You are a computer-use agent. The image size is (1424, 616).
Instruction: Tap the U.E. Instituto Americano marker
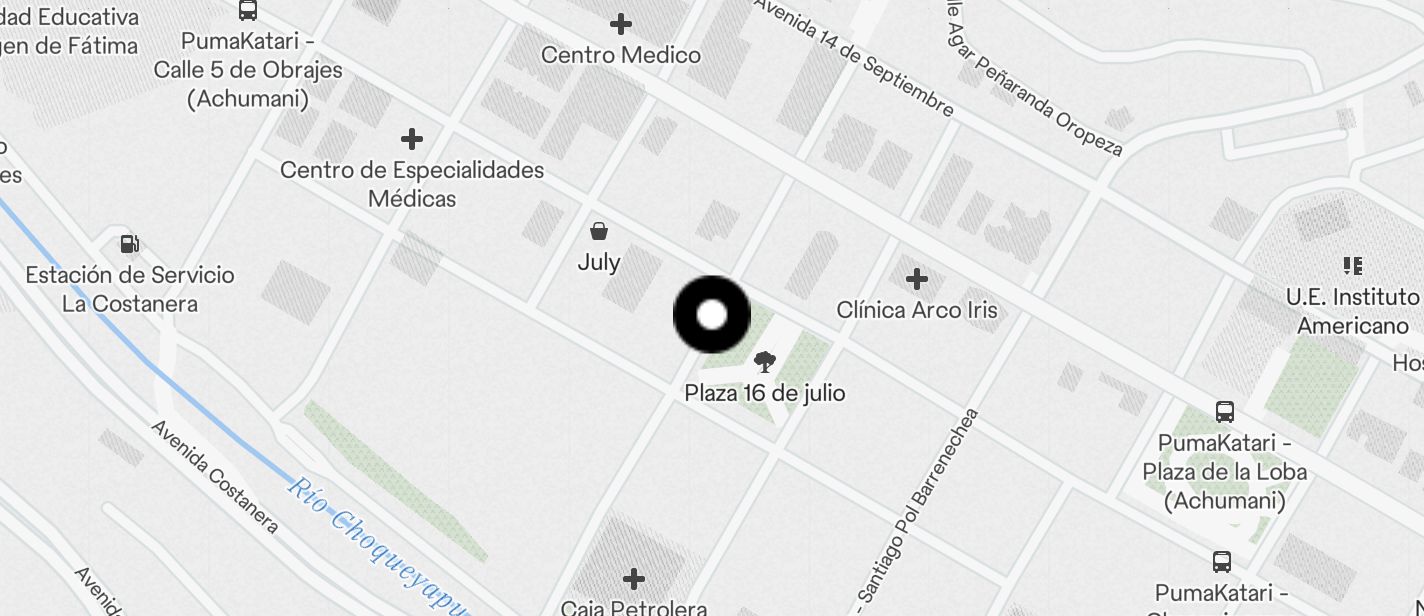coord(1353,266)
